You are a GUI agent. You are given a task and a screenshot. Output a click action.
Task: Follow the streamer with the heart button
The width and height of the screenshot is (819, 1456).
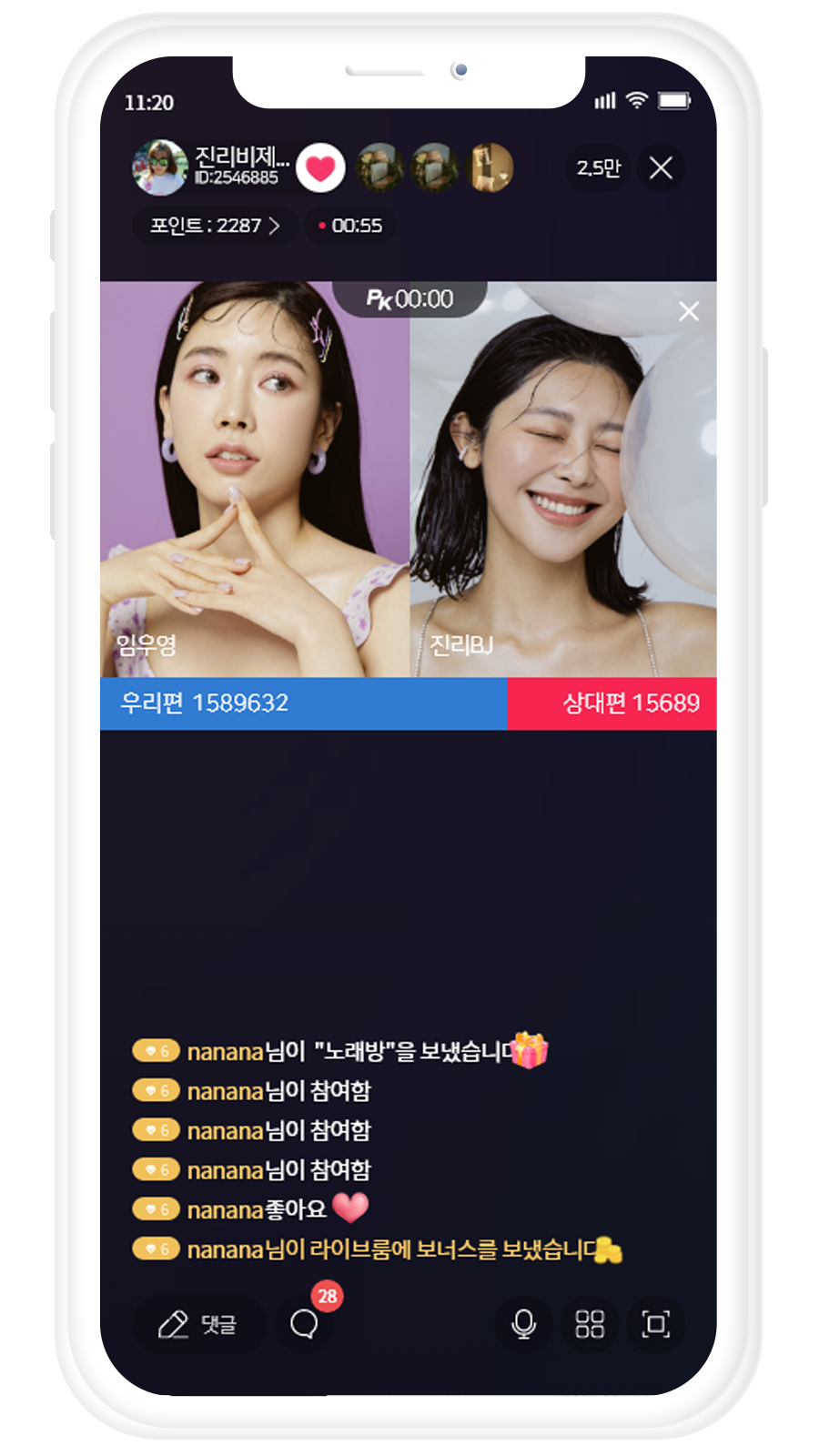pyautogui.click(x=320, y=168)
